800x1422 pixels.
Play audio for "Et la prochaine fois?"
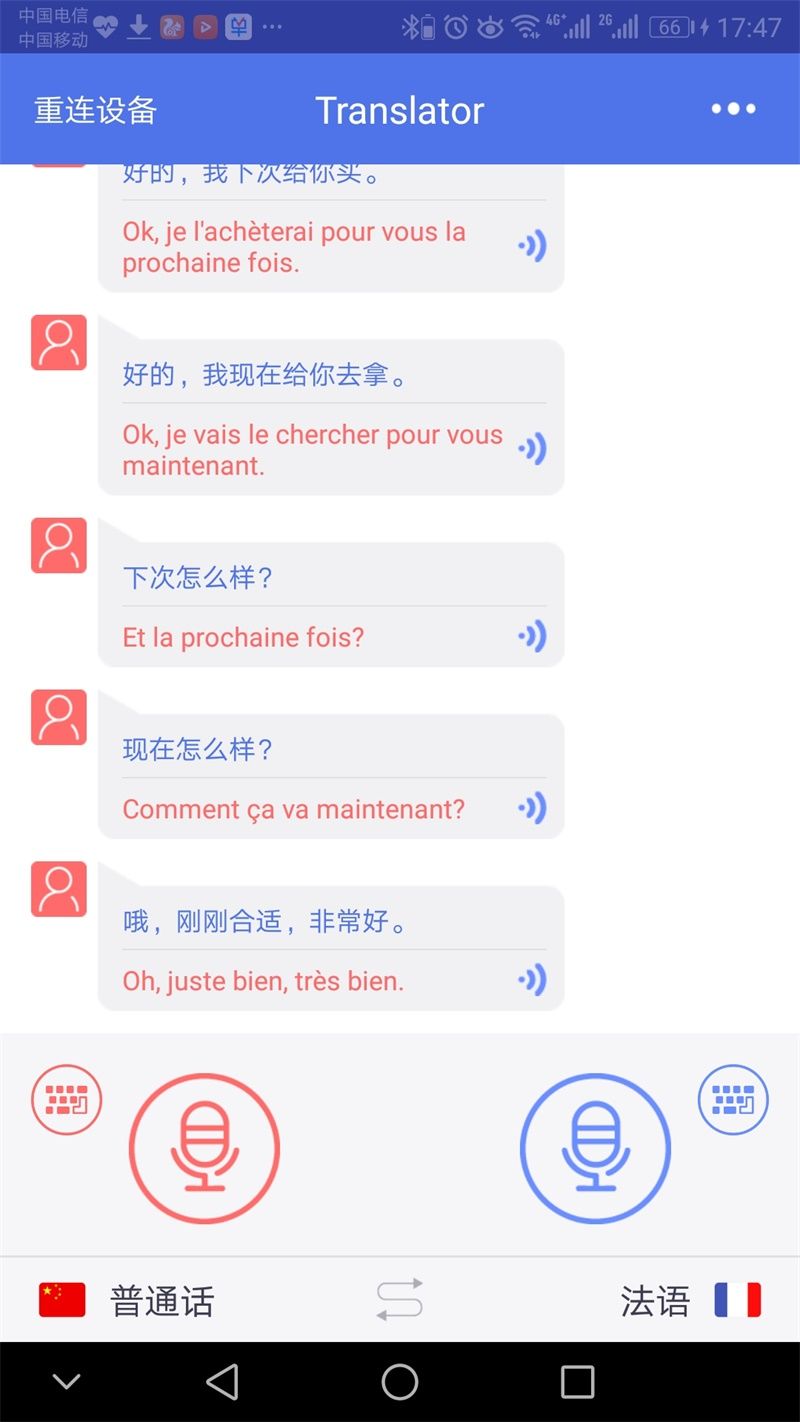pos(532,636)
